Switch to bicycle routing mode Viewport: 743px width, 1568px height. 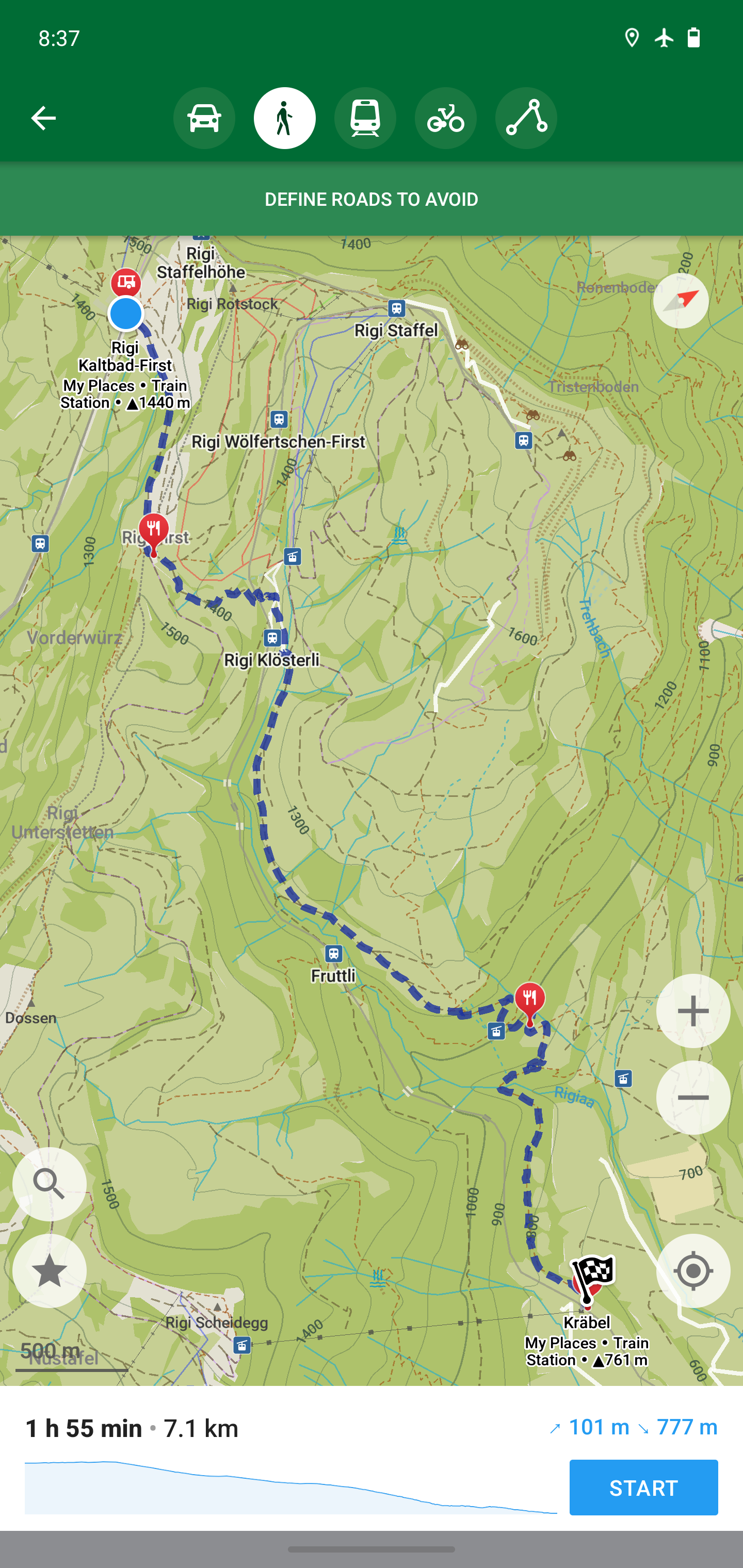point(446,118)
